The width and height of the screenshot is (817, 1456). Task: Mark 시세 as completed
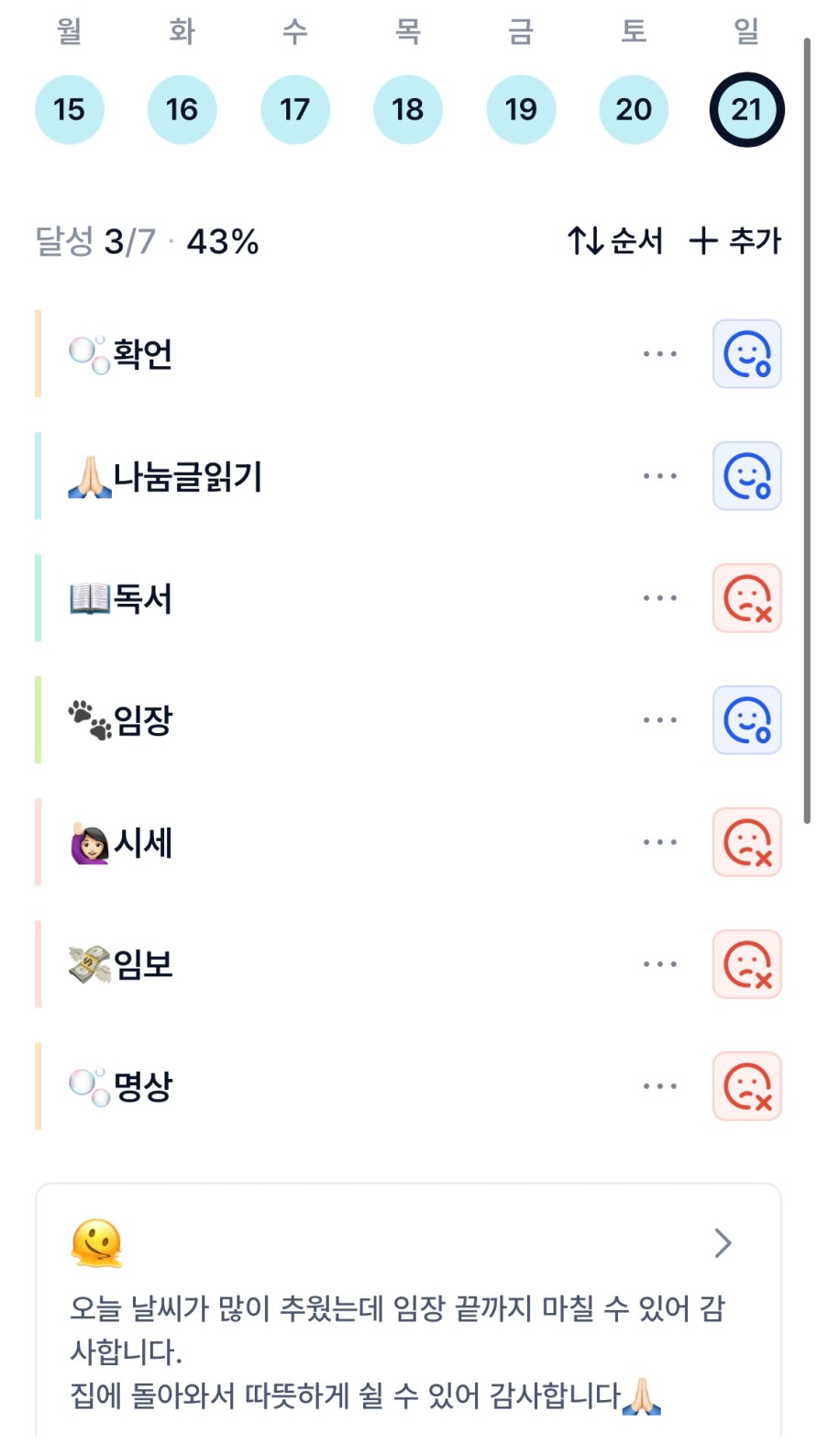point(746,842)
